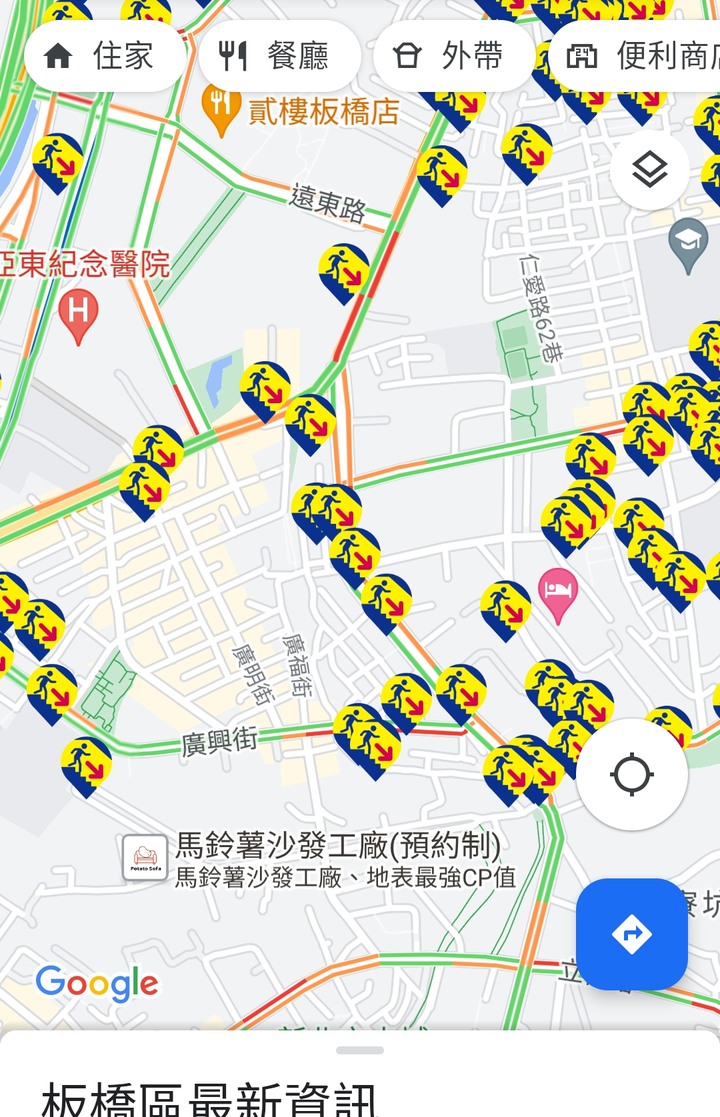This screenshot has height=1117, width=720.
Task: Open the map layers button
Action: [x=649, y=170]
